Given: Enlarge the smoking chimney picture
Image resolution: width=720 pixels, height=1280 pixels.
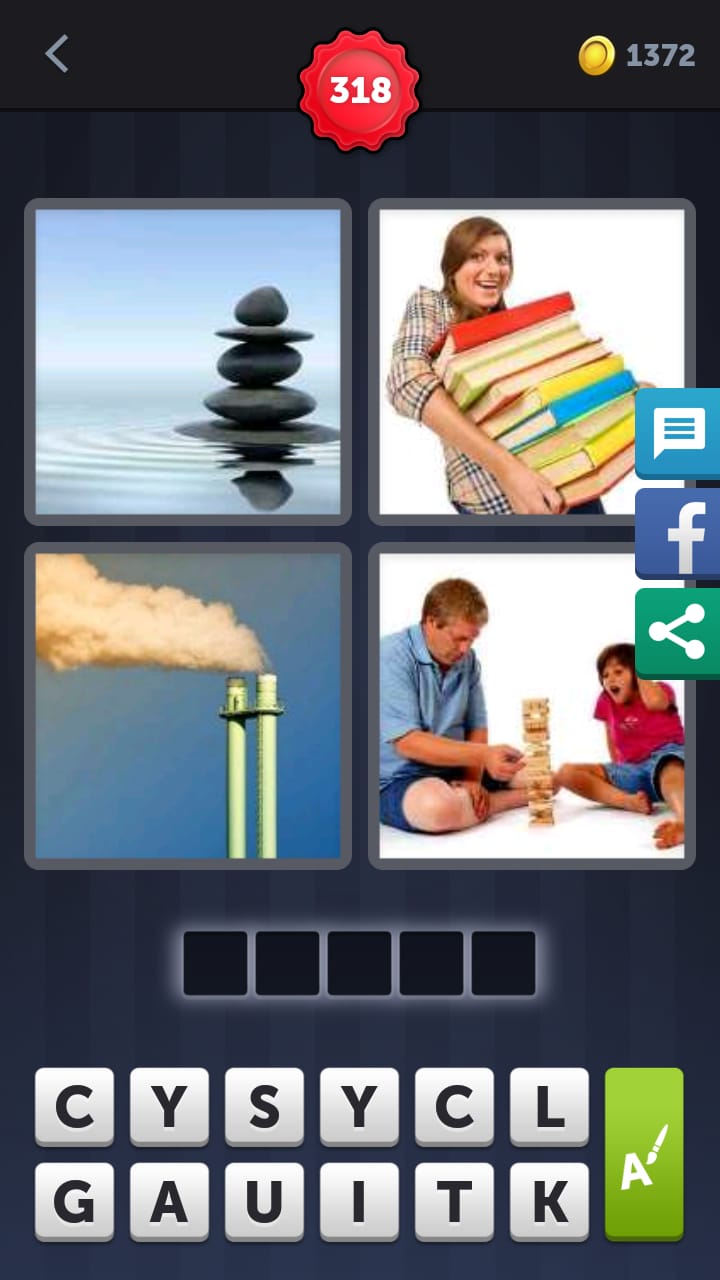Looking at the screenshot, I should [188, 705].
